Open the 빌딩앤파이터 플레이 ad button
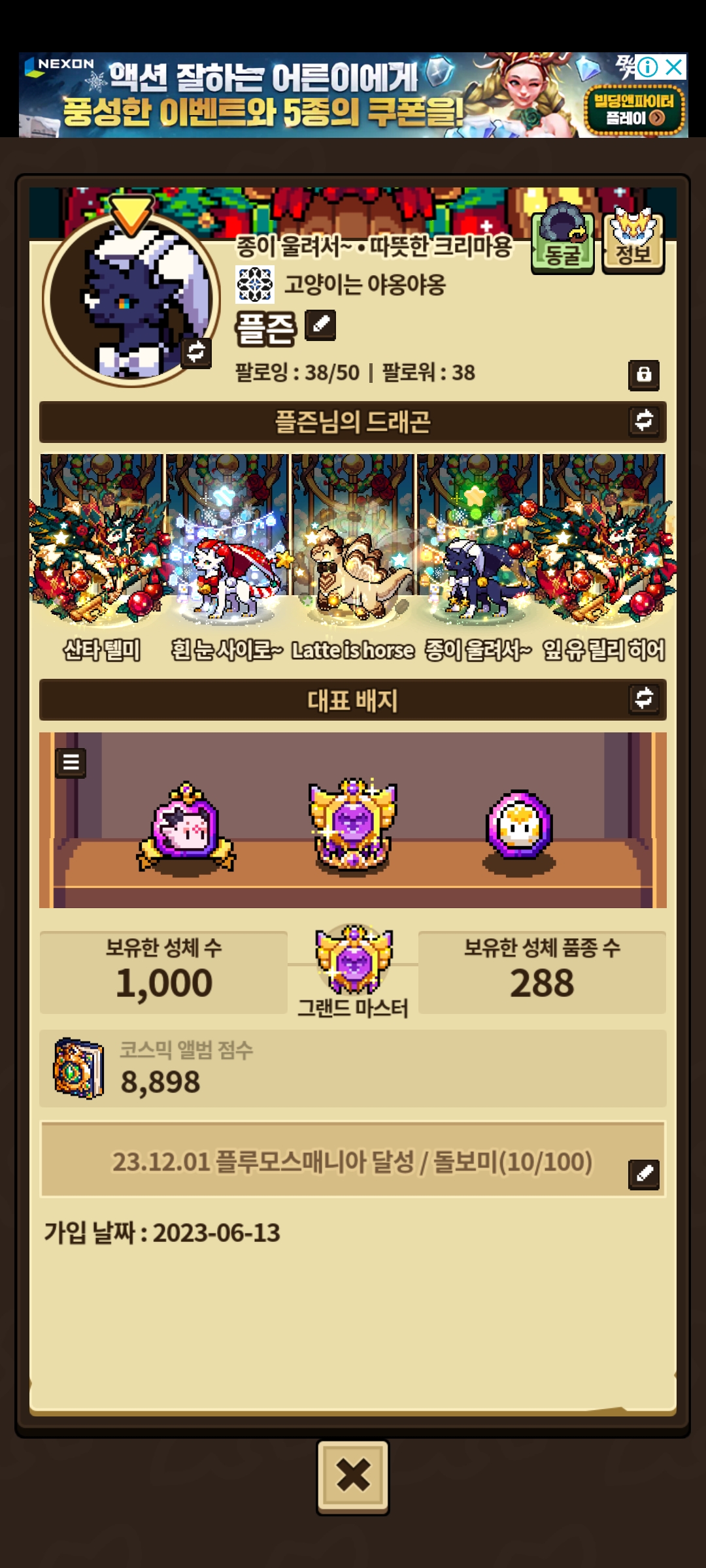Viewport: 706px width, 1568px height. pyautogui.click(x=634, y=110)
